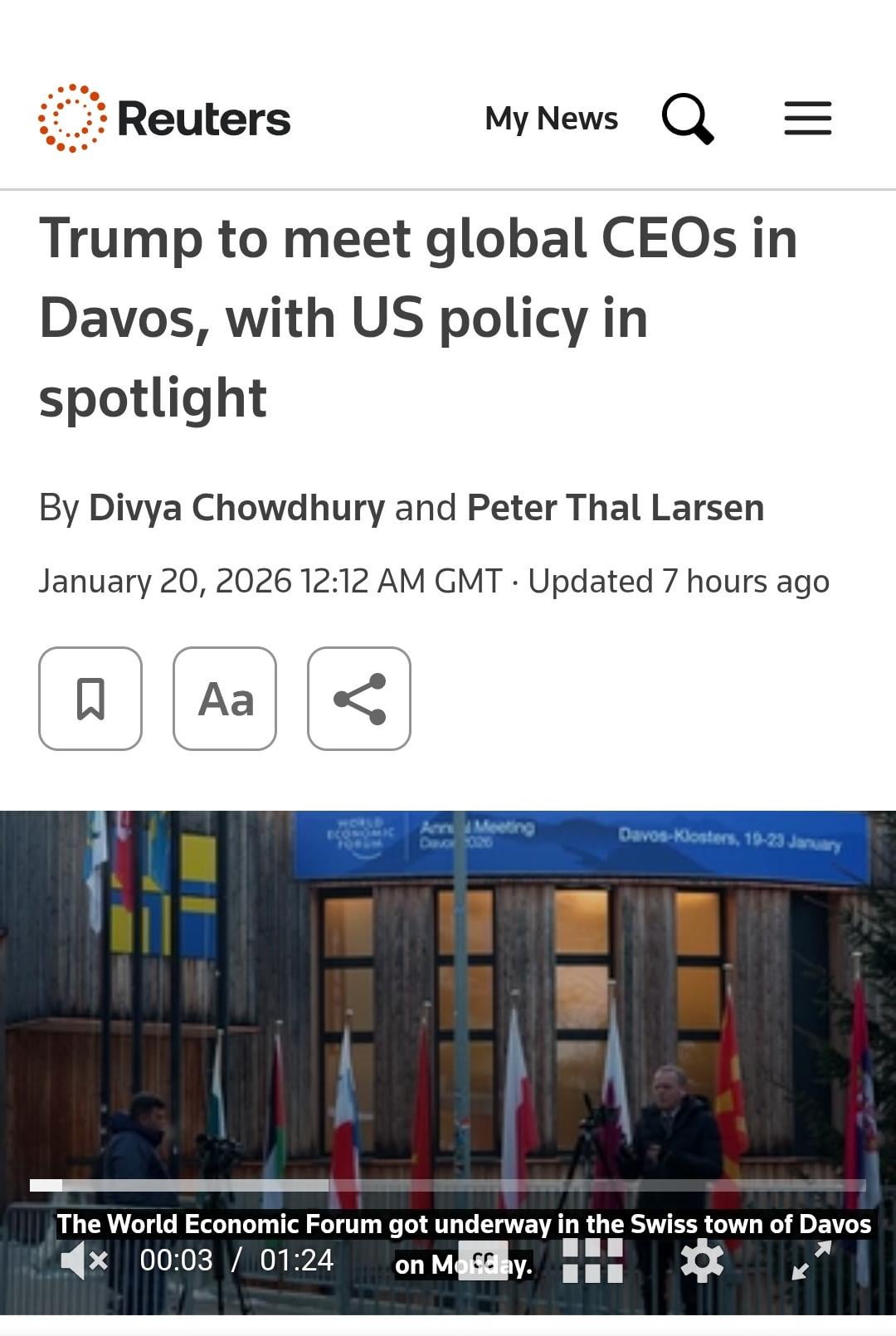Enter fullscreen video mode
This screenshot has width=896, height=1336.
(x=811, y=1260)
